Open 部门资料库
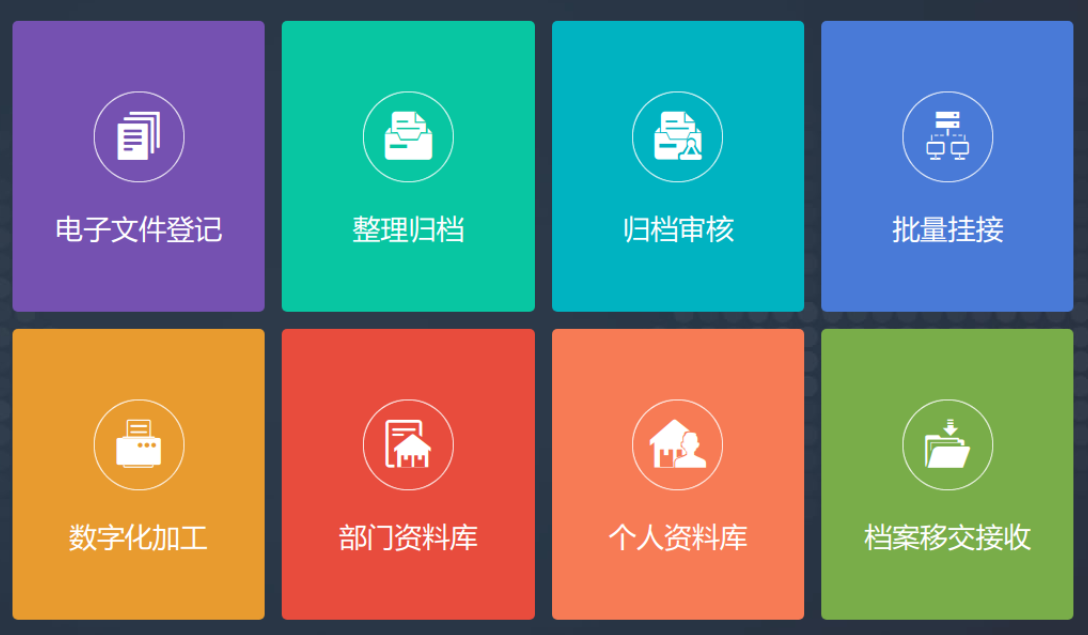Screen dimensions: 1088x635 pyautogui.click(x=408, y=474)
